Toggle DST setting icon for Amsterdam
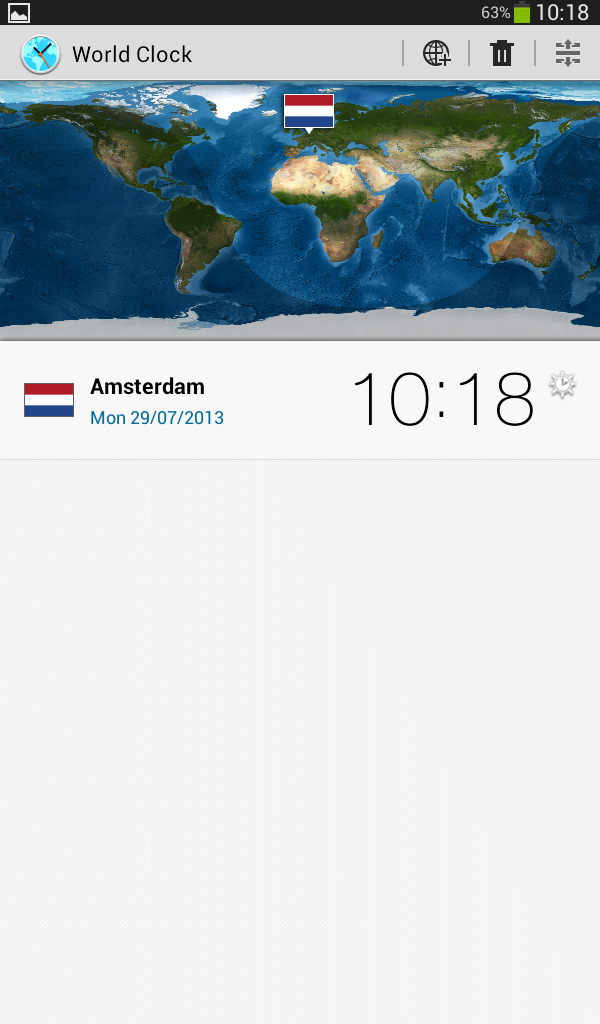This screenshot has height=1024, width=600. click(562, 385)
